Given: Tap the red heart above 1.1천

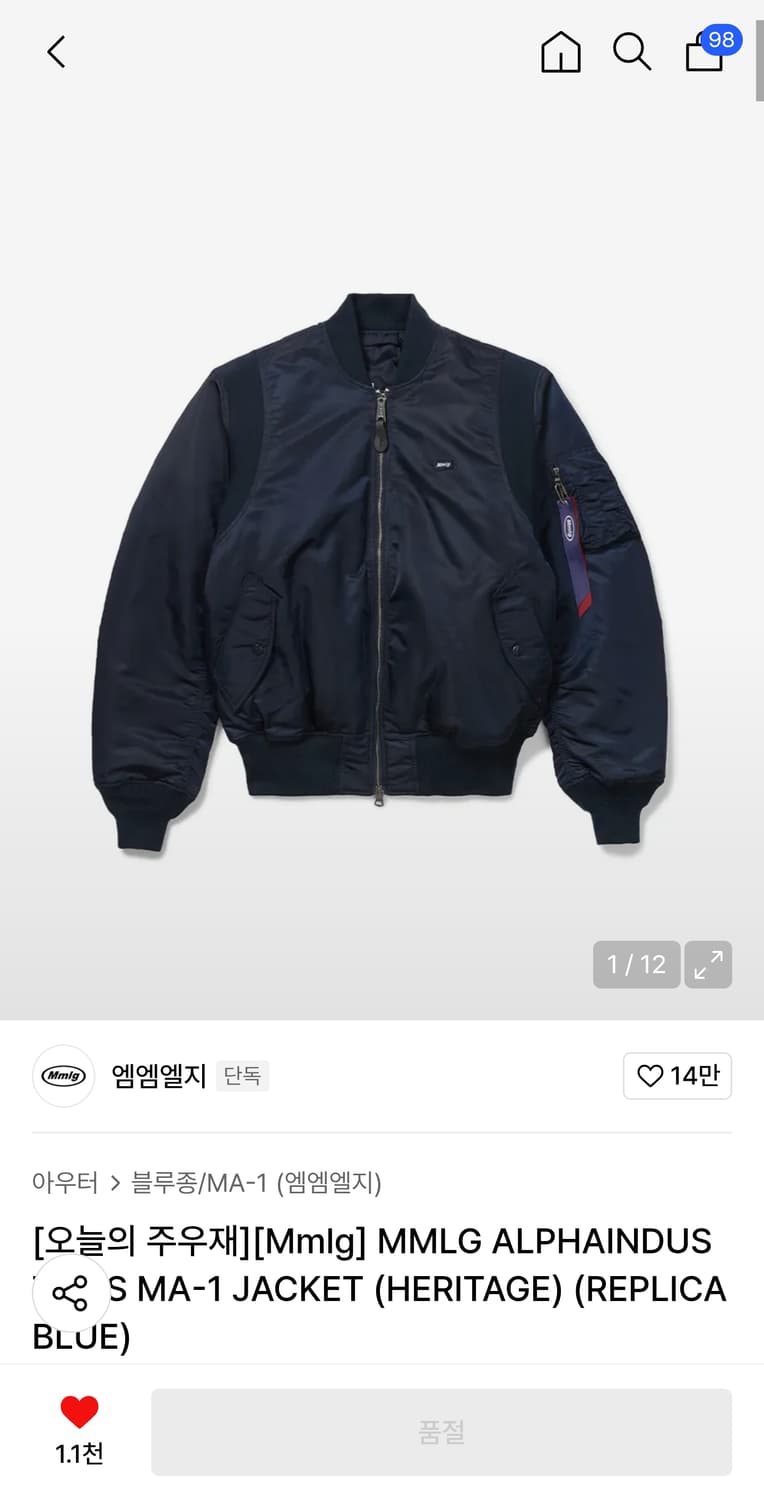Looking at the screenshot, I should [79, 1413].
